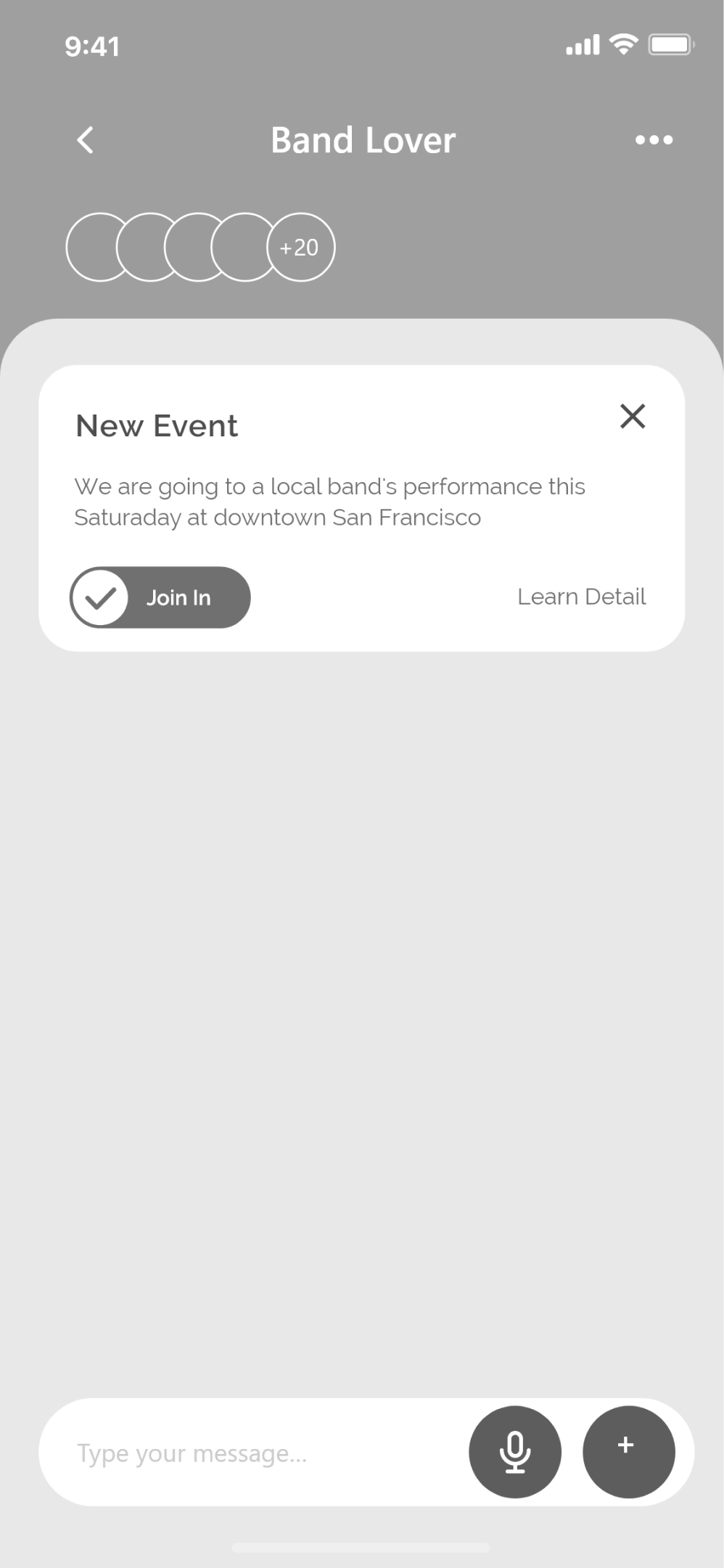
Task: Record a voice message with microphone
Action: point(515,1452)
